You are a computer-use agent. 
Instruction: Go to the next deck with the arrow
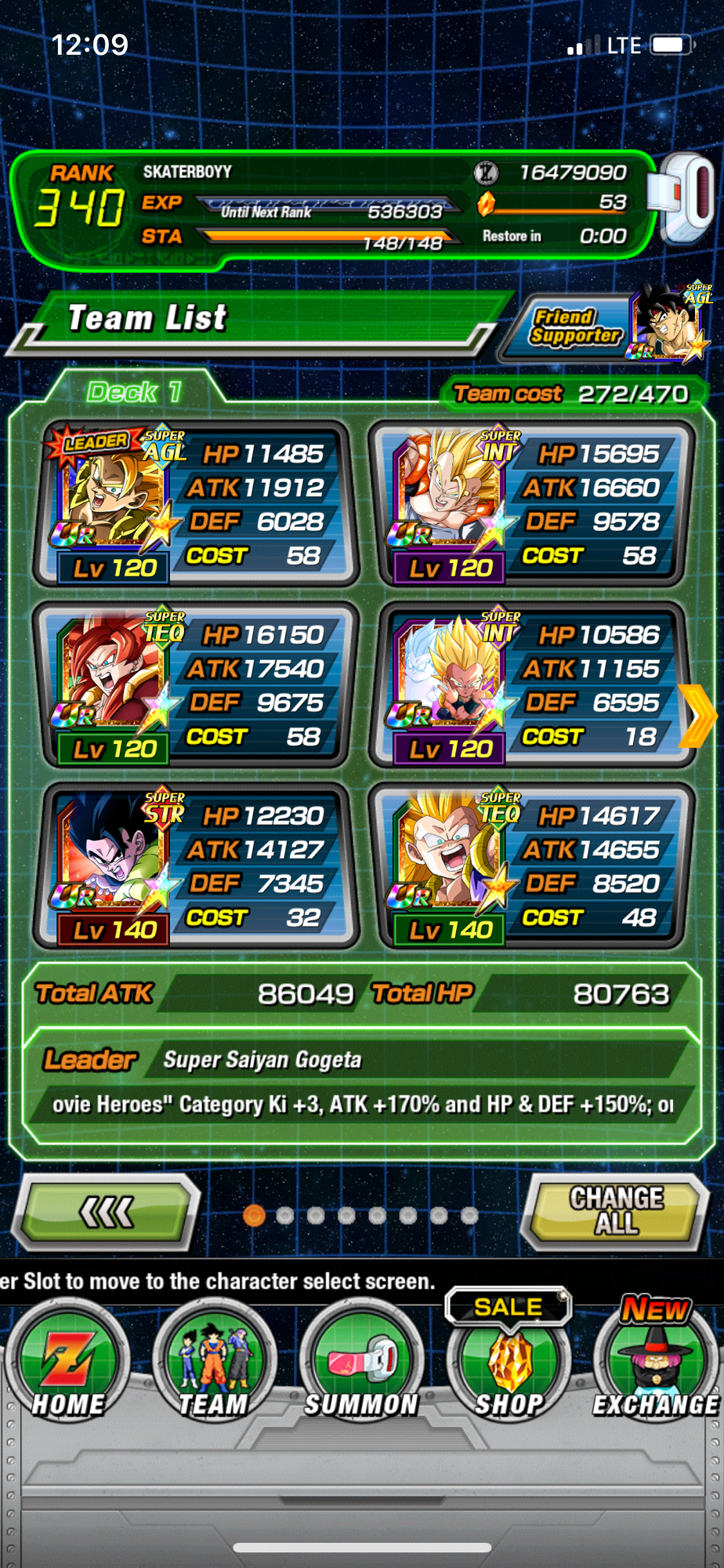(x=697, y=715)
